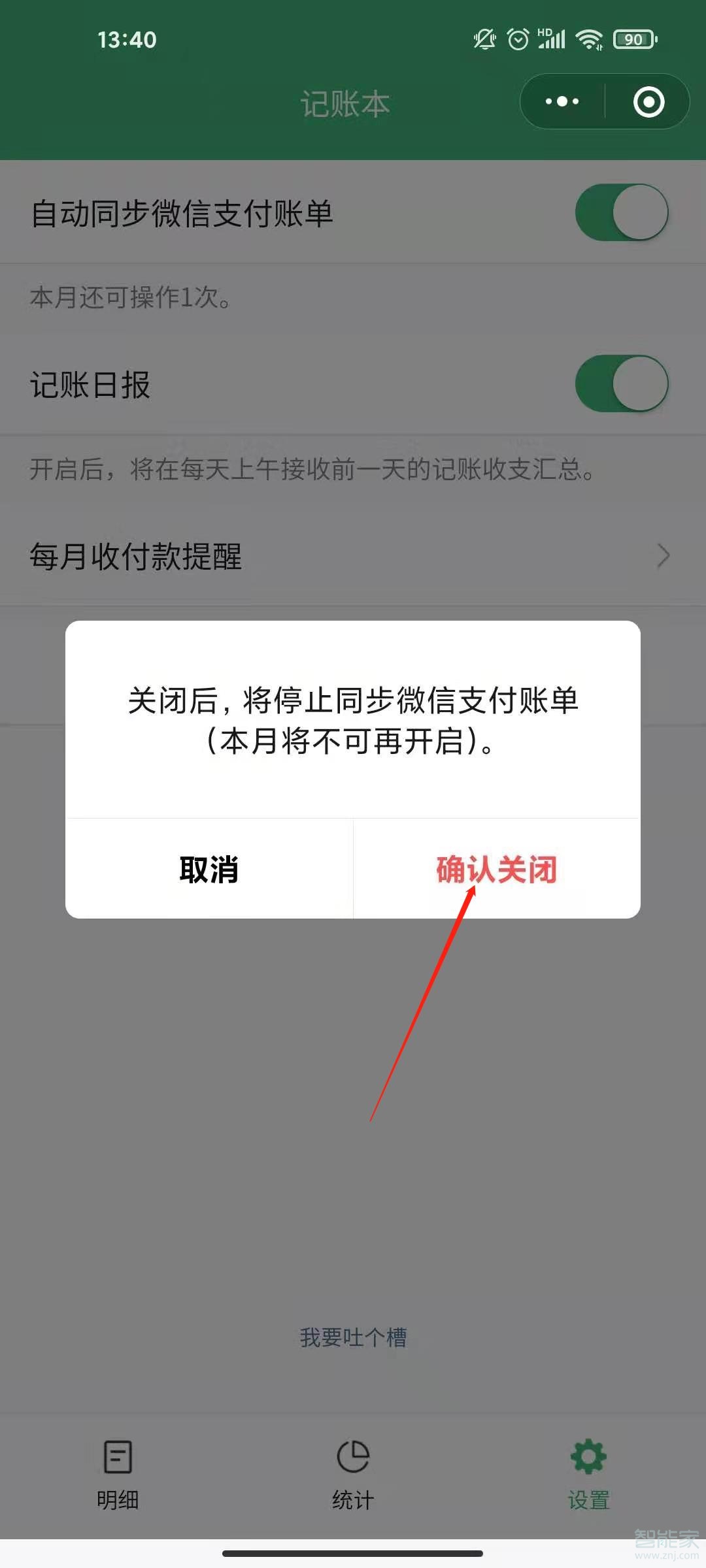Close the mini program via circle icon
Viewport: 706px width, 1568px height.
648,102
